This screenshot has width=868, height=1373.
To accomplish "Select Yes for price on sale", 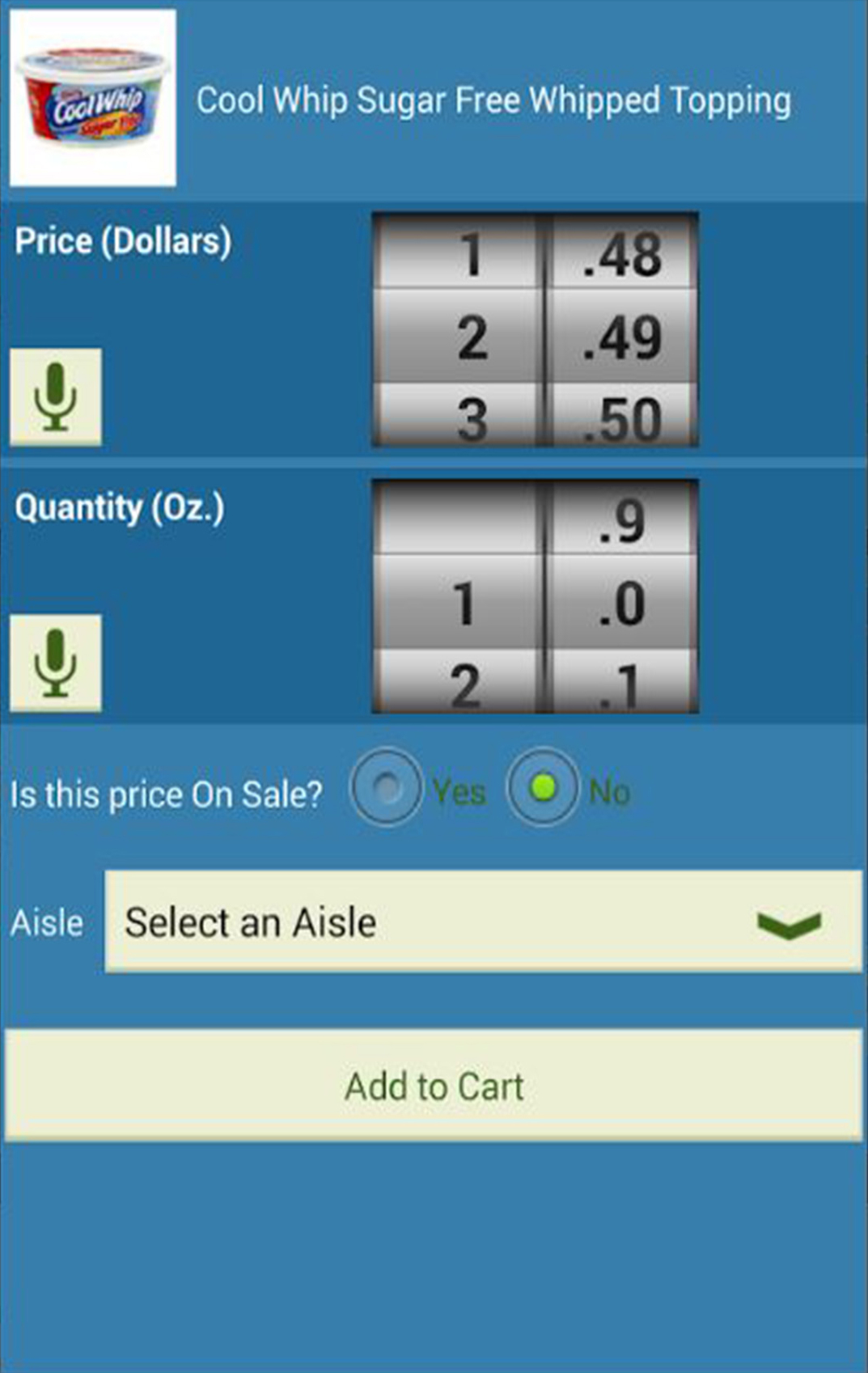I will [387, 786].
